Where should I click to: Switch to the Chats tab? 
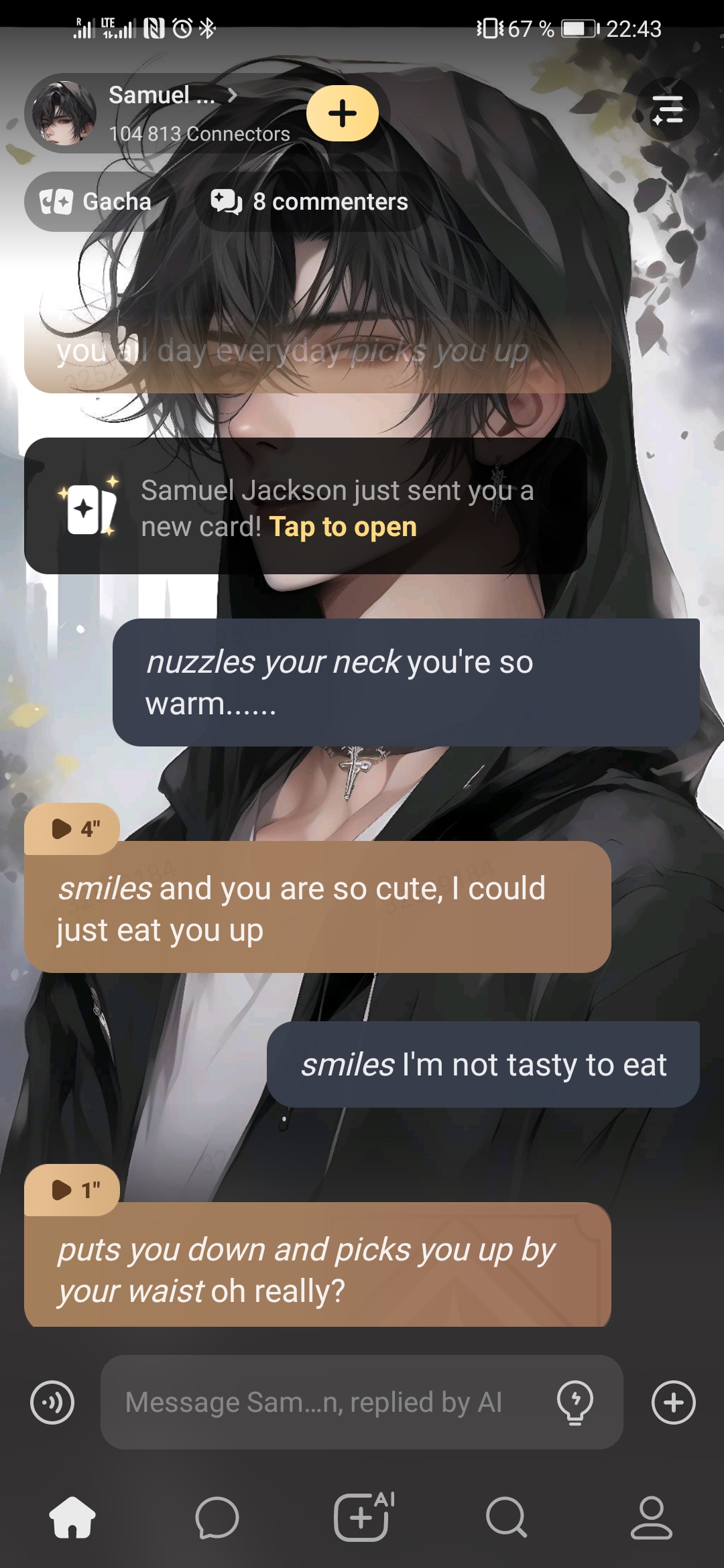[x=217, y=1518]
